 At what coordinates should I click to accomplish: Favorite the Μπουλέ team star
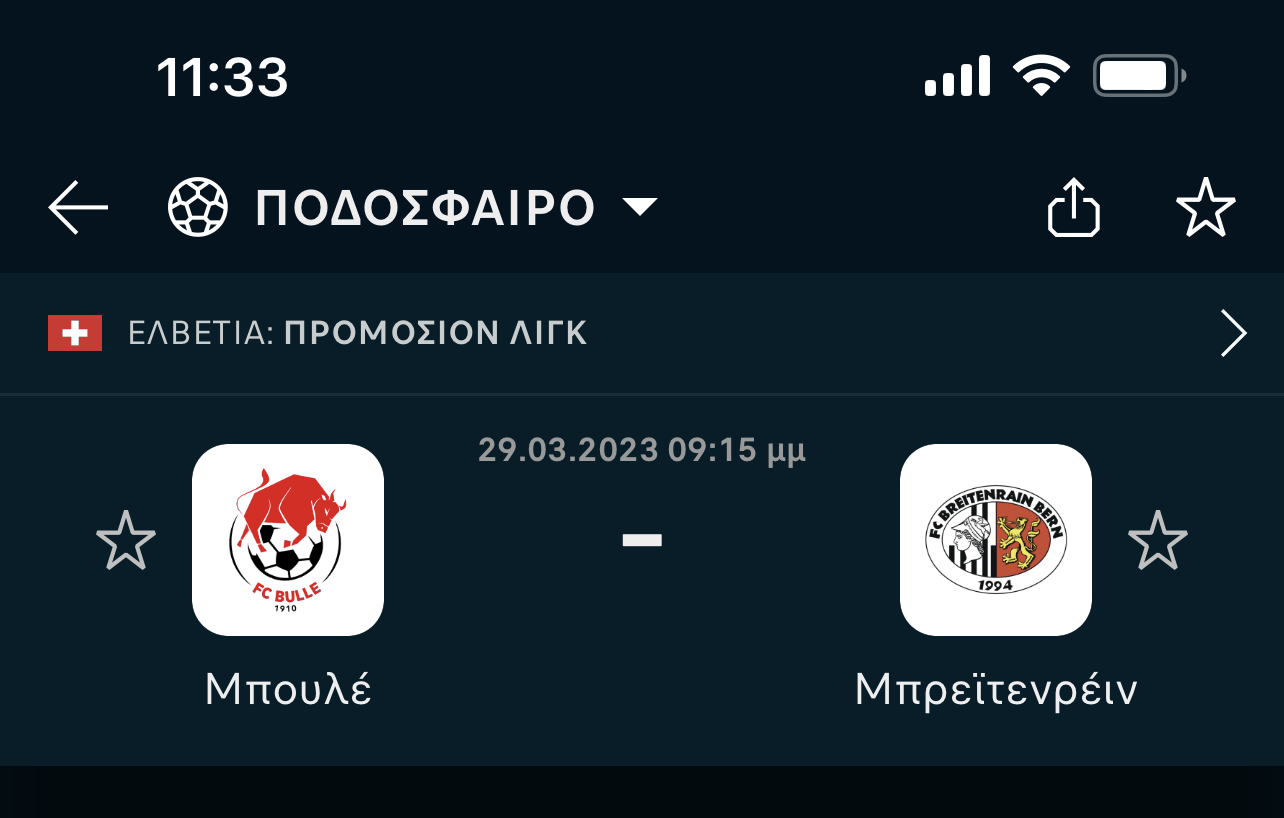pyautogui.click(x=126, y=540)
